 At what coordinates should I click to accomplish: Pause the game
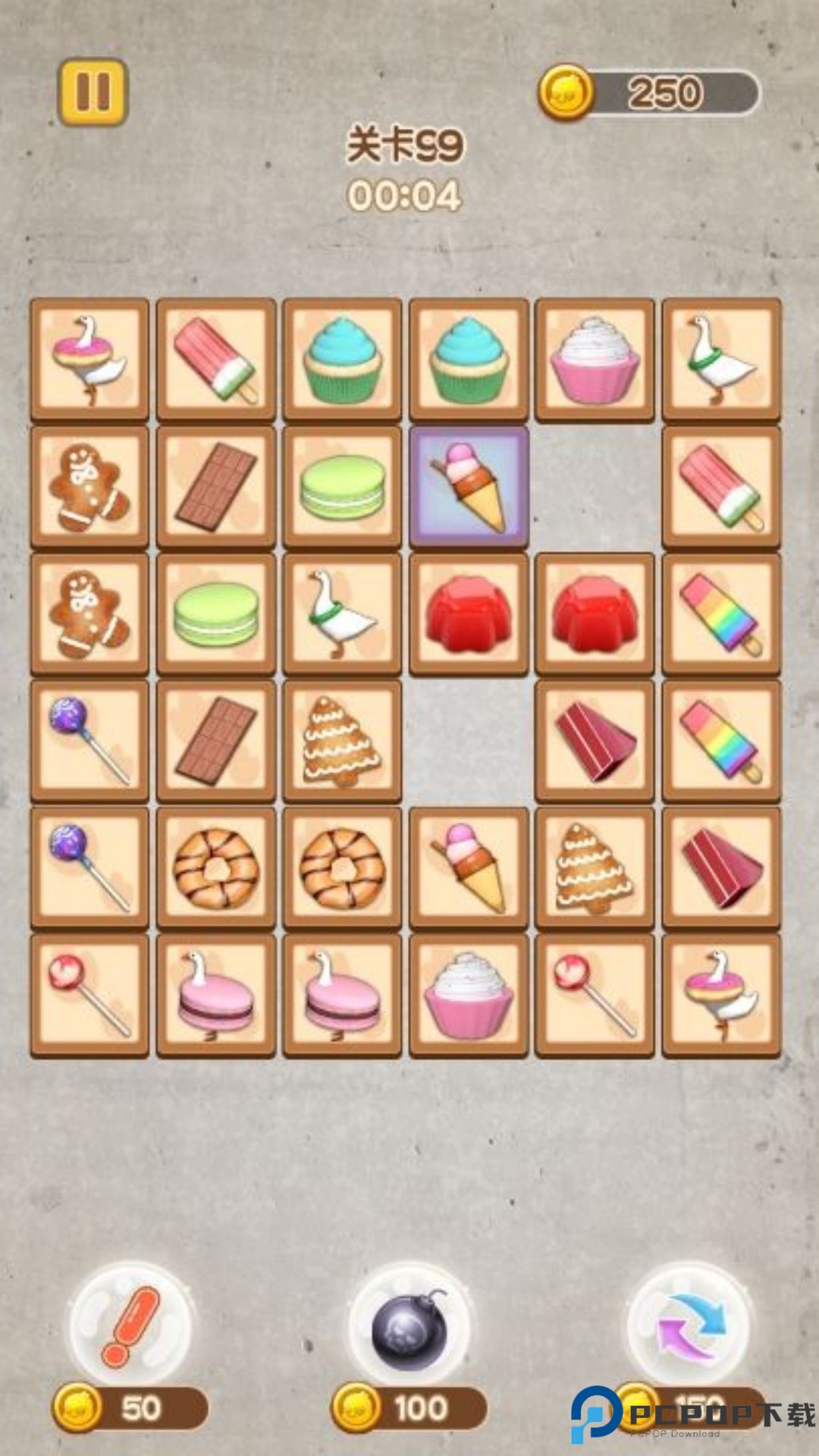93,92
